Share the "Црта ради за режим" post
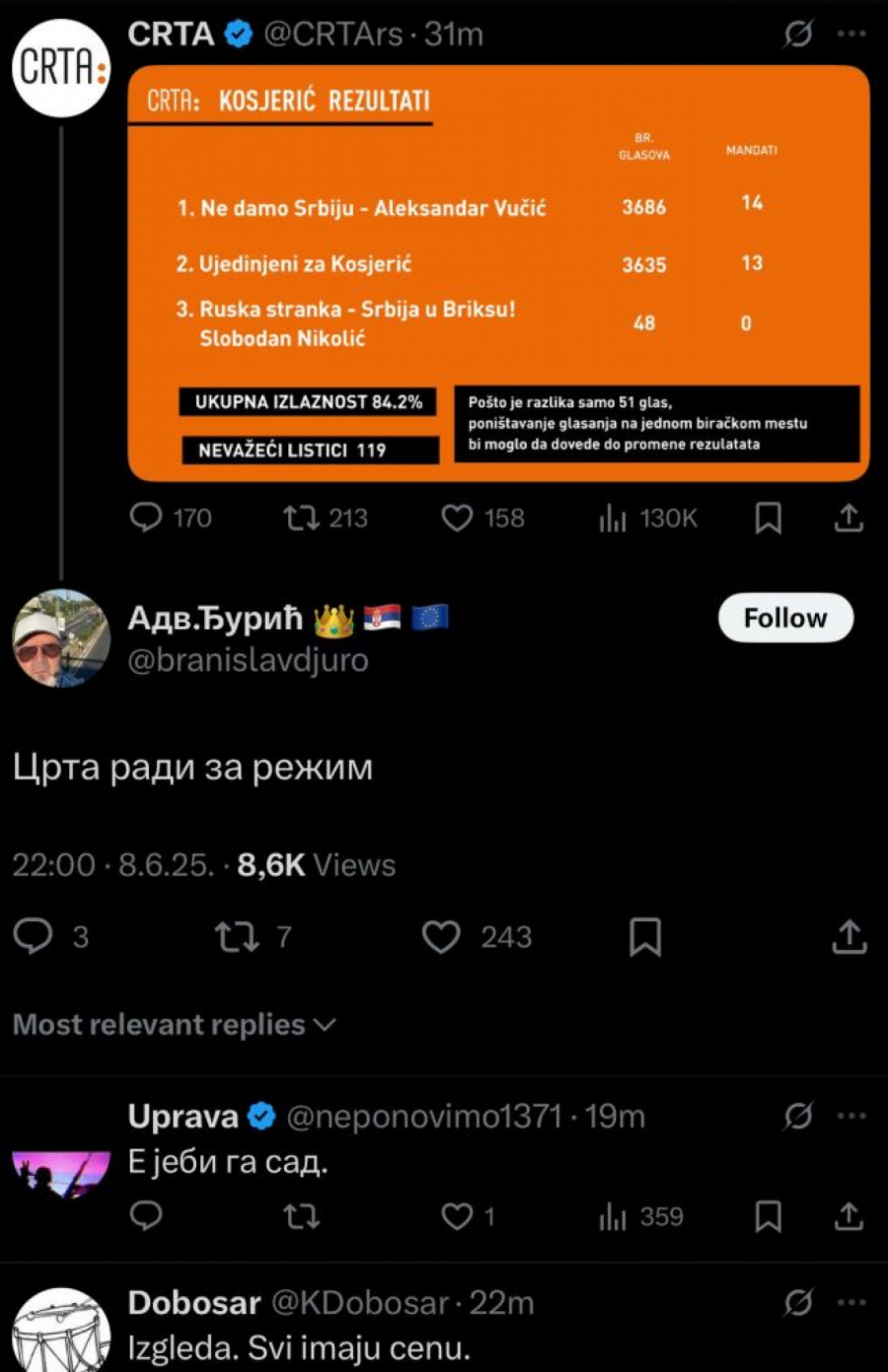Screen dimensions: 888x1372 (849, 936)
